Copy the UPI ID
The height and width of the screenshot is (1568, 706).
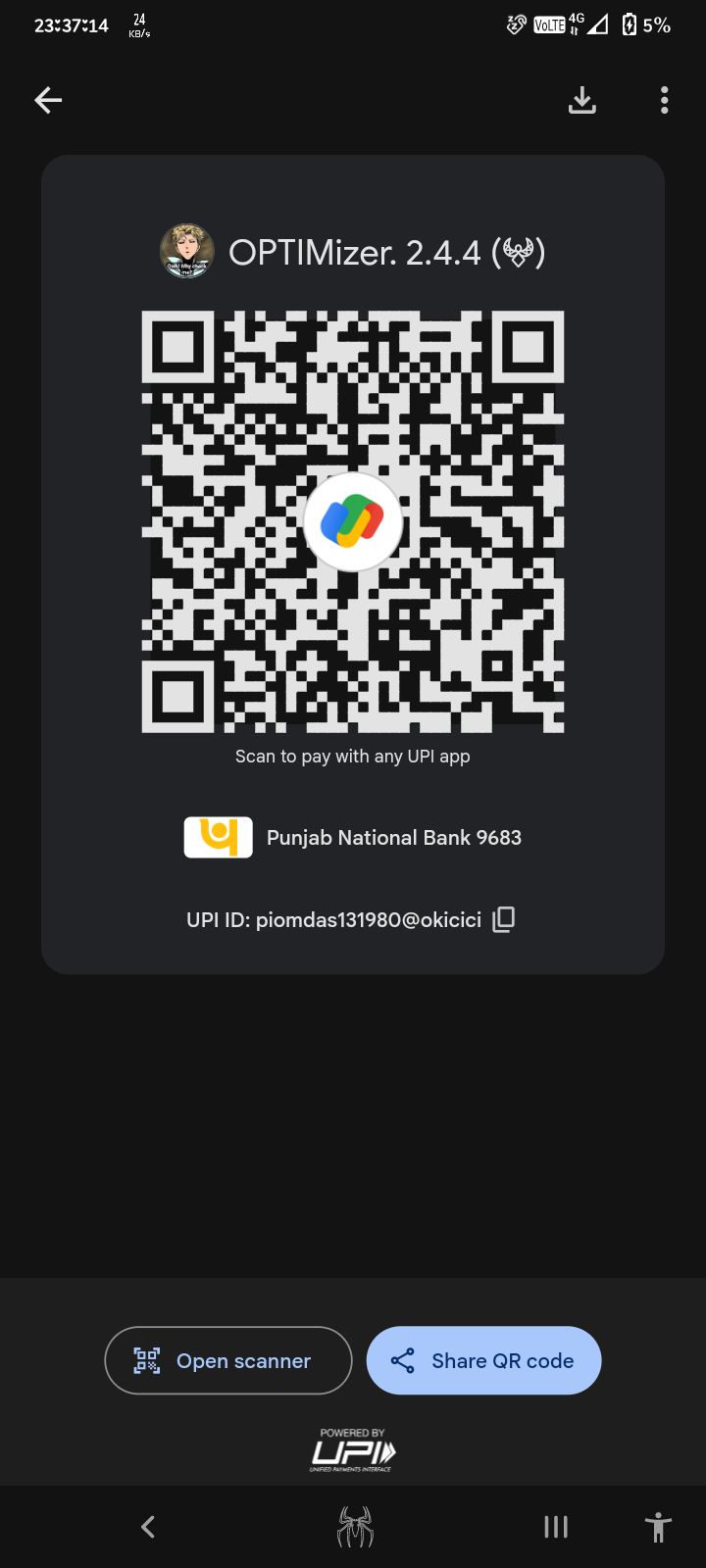(x=503, y=919)
